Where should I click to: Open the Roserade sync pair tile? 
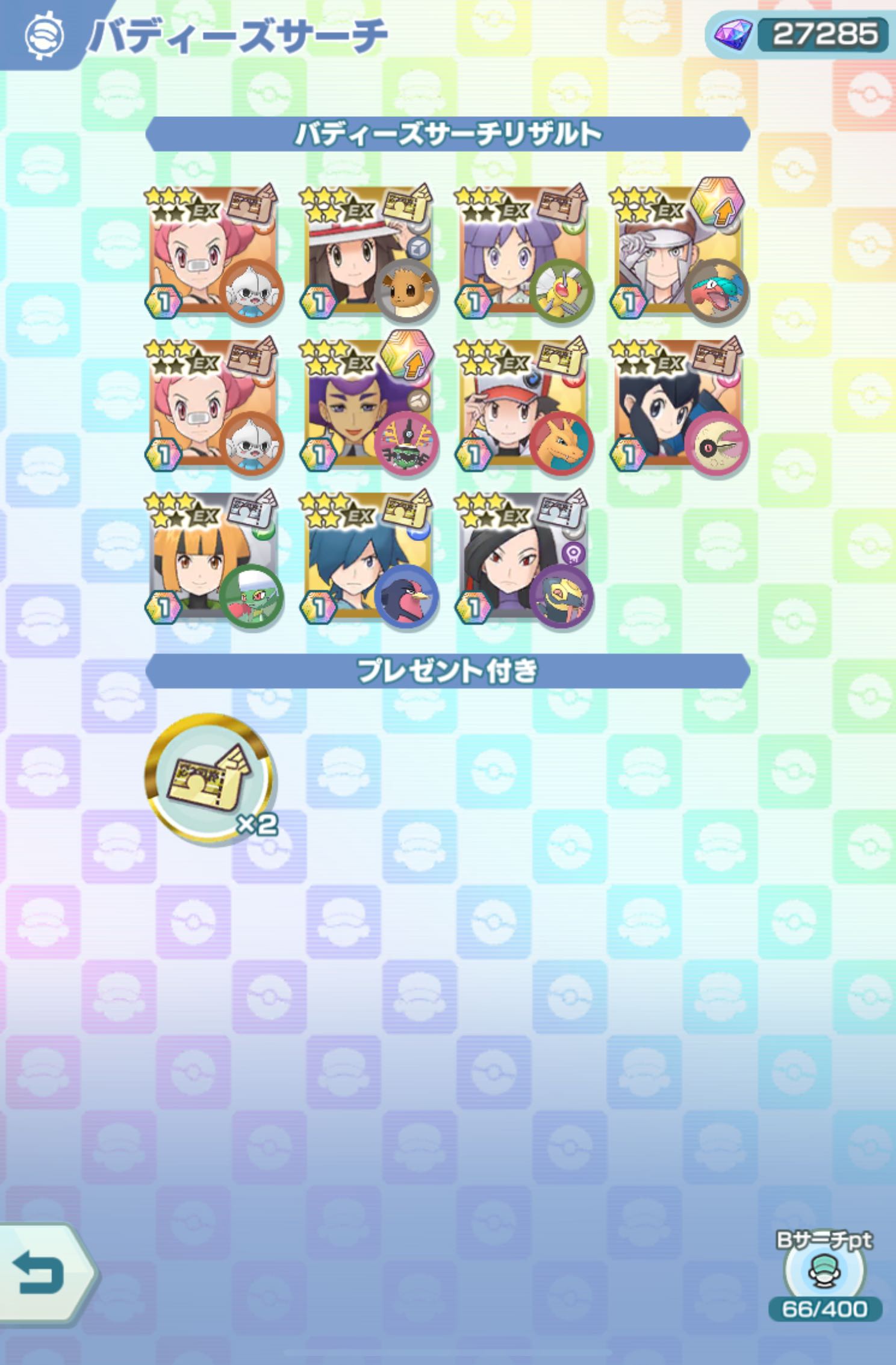pos(214,559)
